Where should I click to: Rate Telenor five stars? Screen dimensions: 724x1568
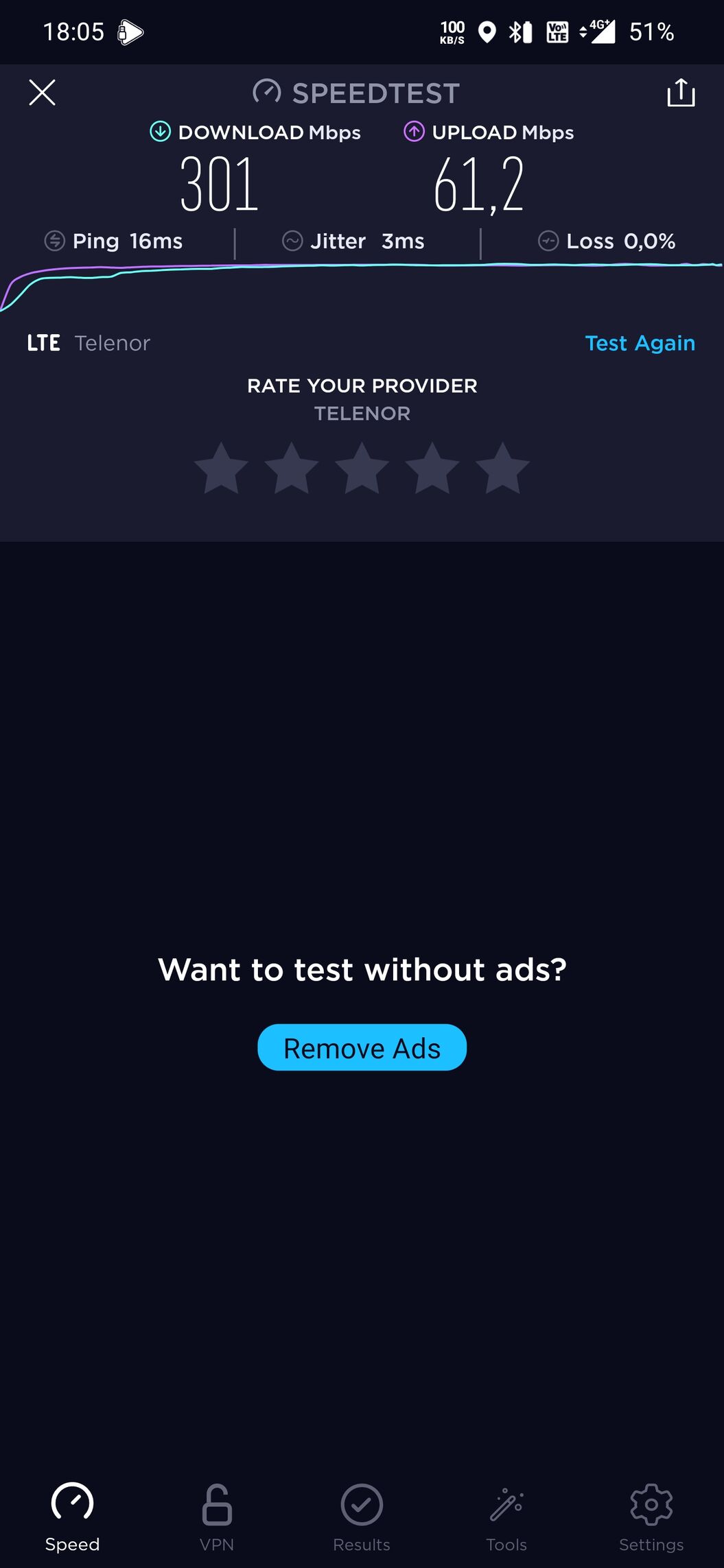tap(502, 469)
